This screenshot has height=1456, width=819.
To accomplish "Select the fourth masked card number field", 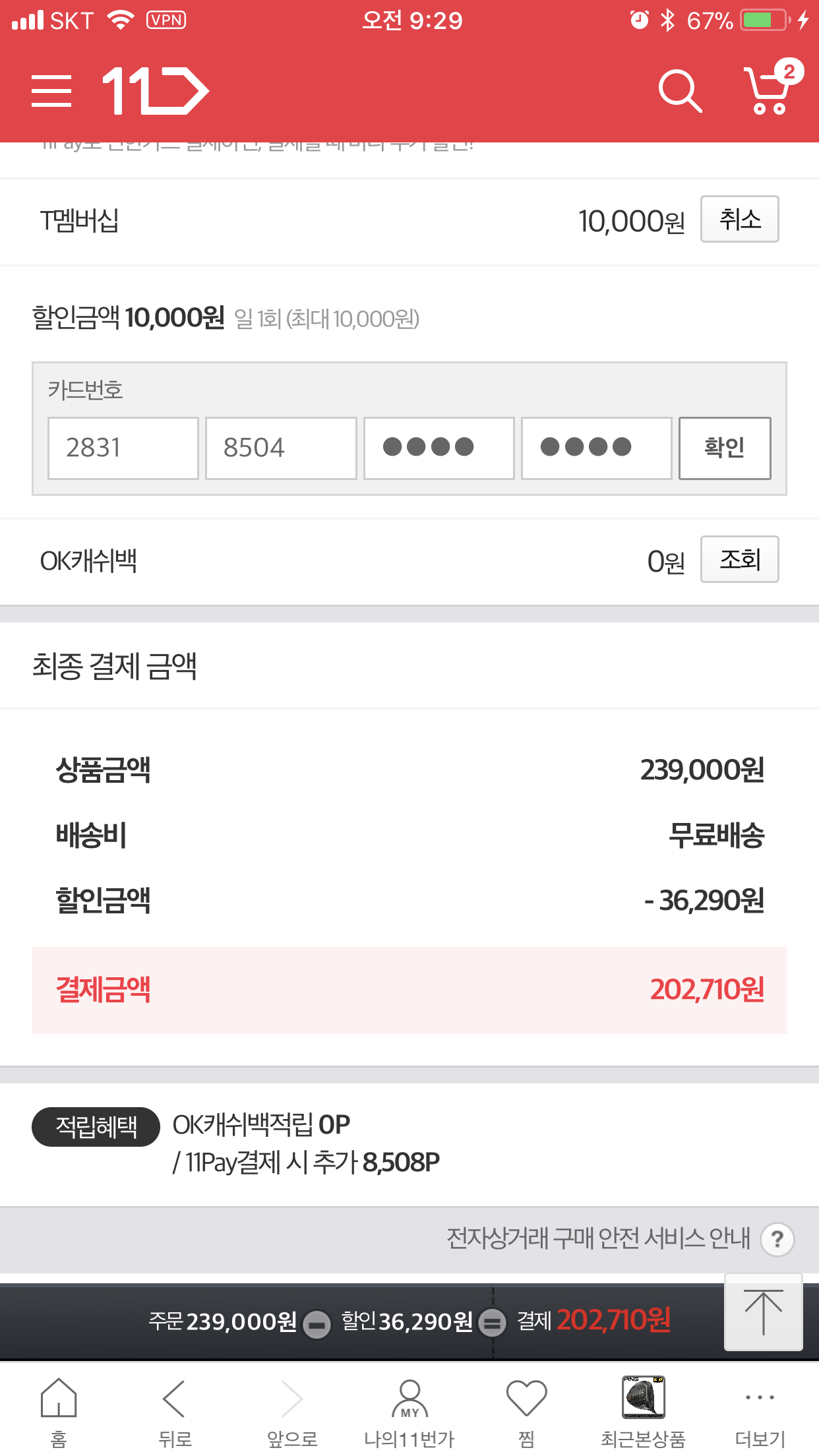I will point(596,448).
